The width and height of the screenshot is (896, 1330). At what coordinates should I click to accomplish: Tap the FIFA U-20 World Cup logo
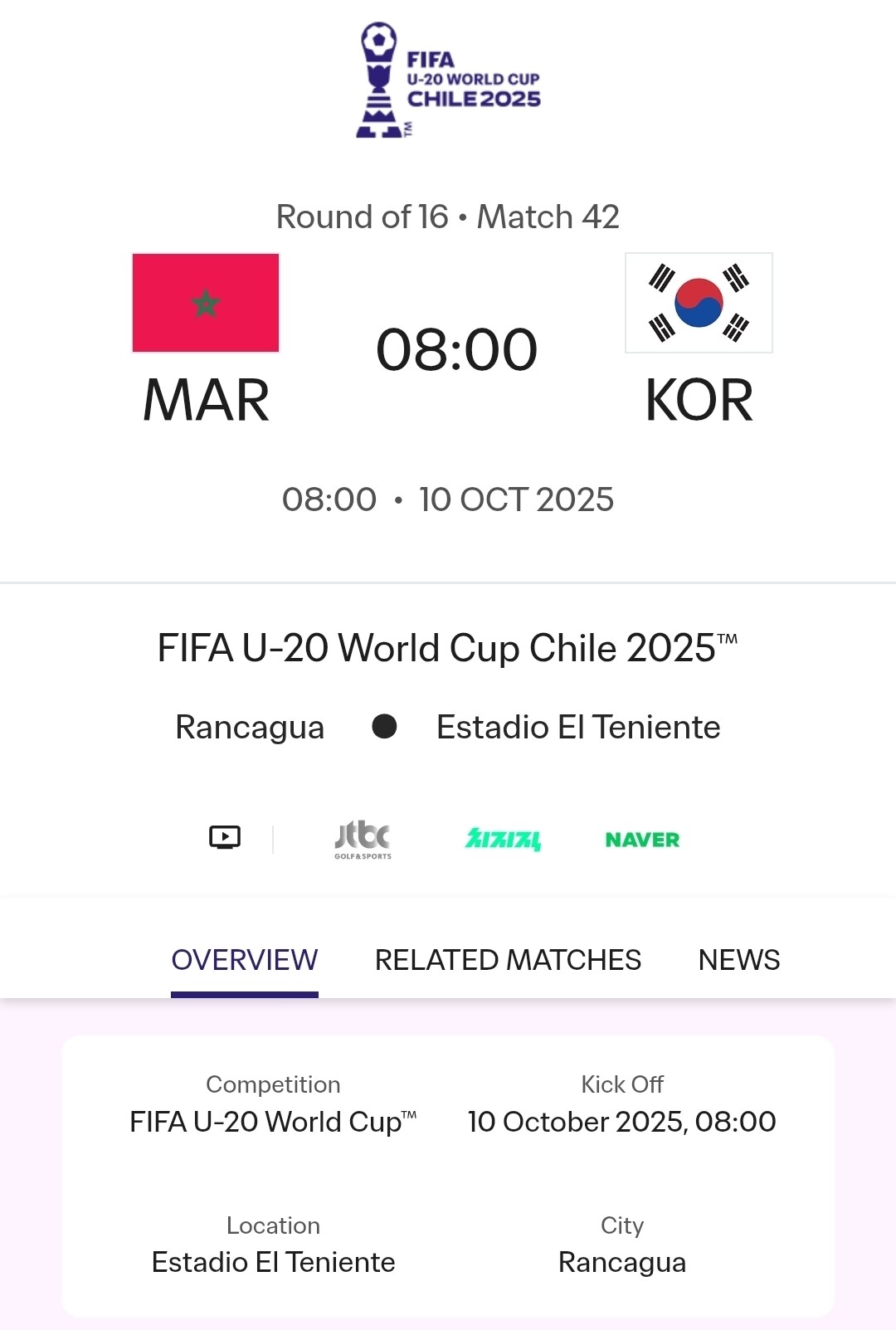[448, 80]
